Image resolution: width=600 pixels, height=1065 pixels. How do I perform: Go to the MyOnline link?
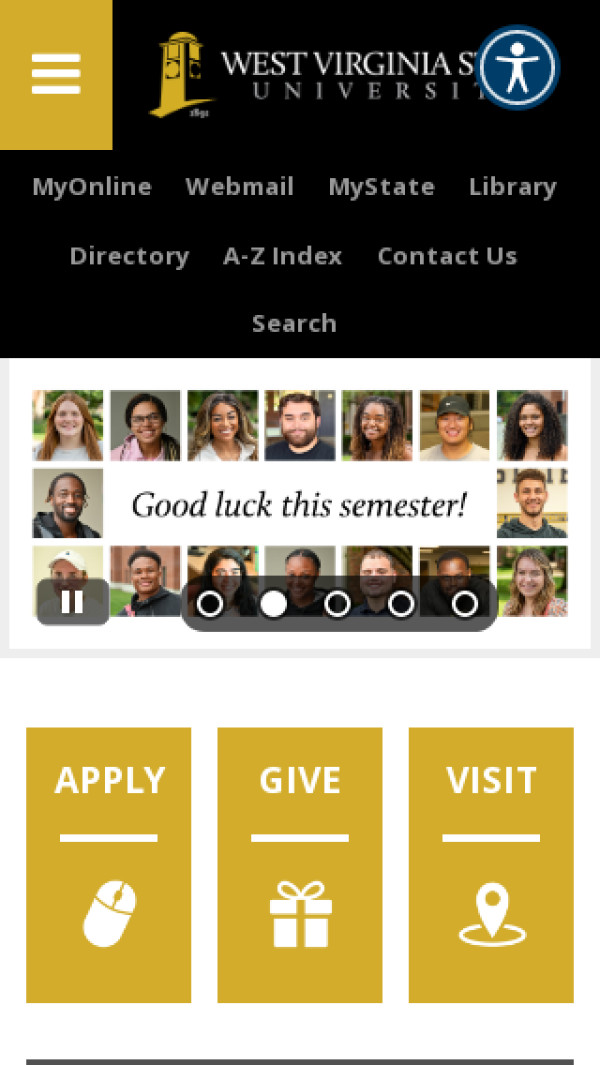pos(92,187)
